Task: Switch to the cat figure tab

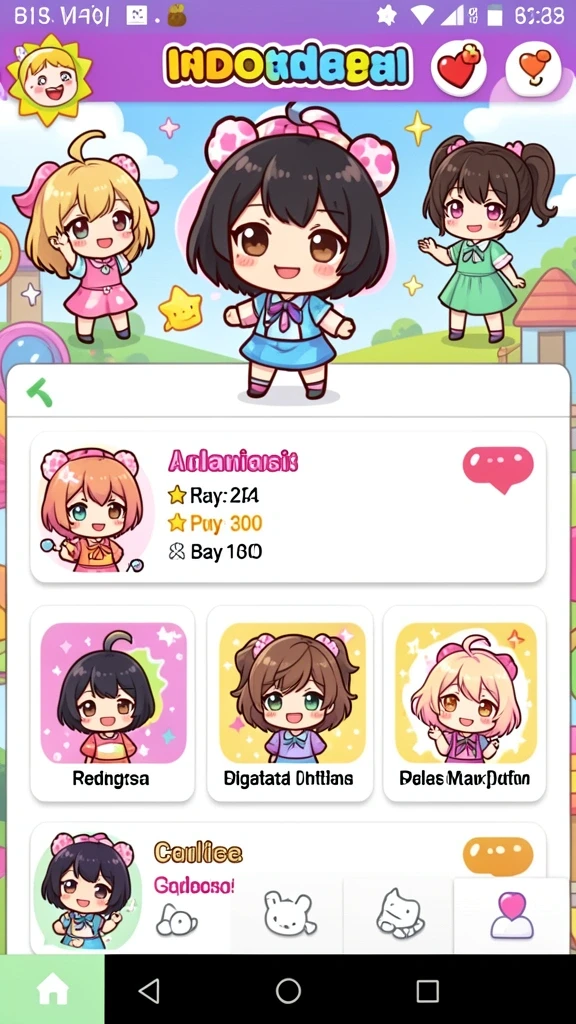Action: [400, 914]
